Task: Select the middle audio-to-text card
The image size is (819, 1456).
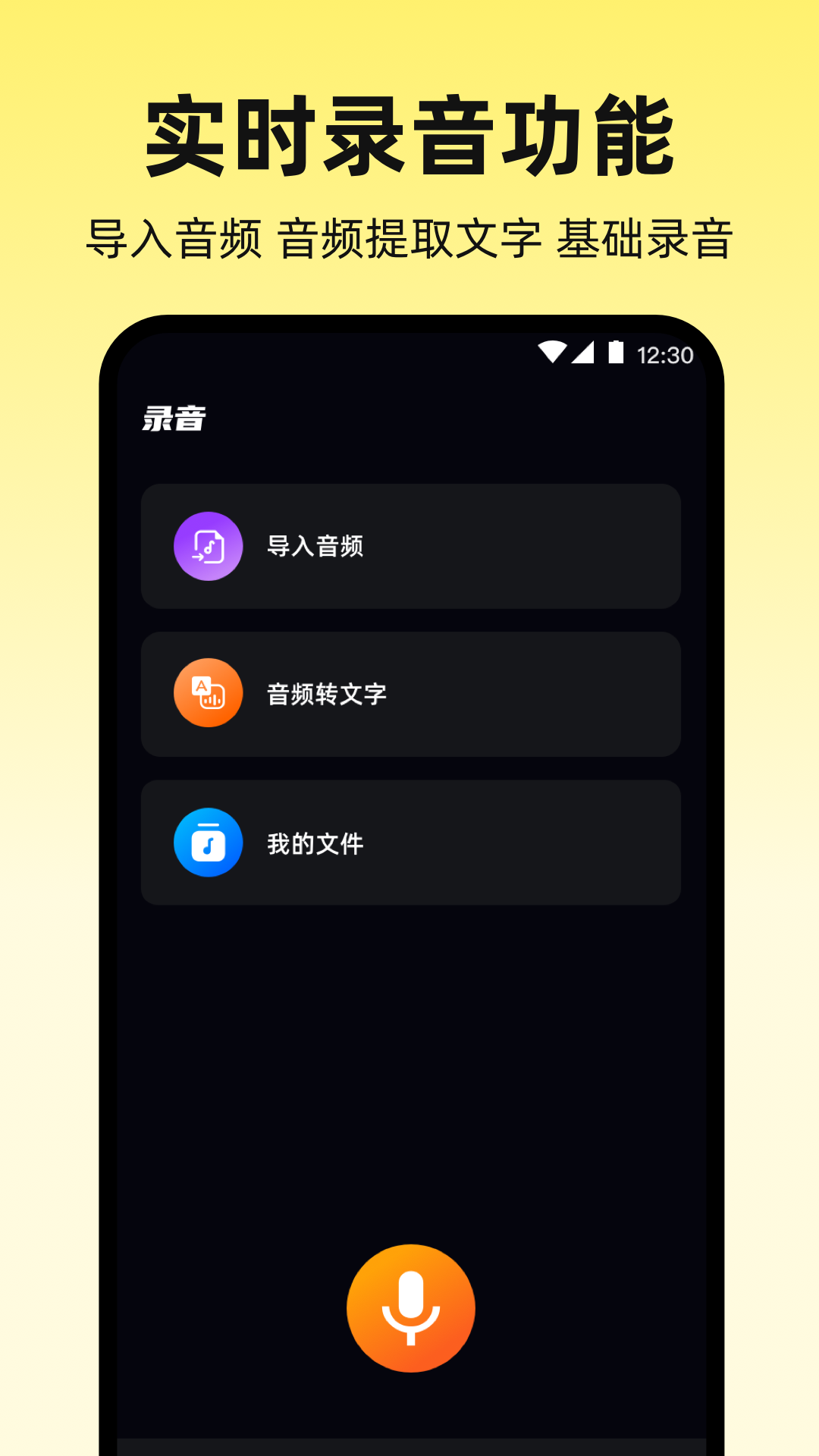Action: [x=410, y=691]
